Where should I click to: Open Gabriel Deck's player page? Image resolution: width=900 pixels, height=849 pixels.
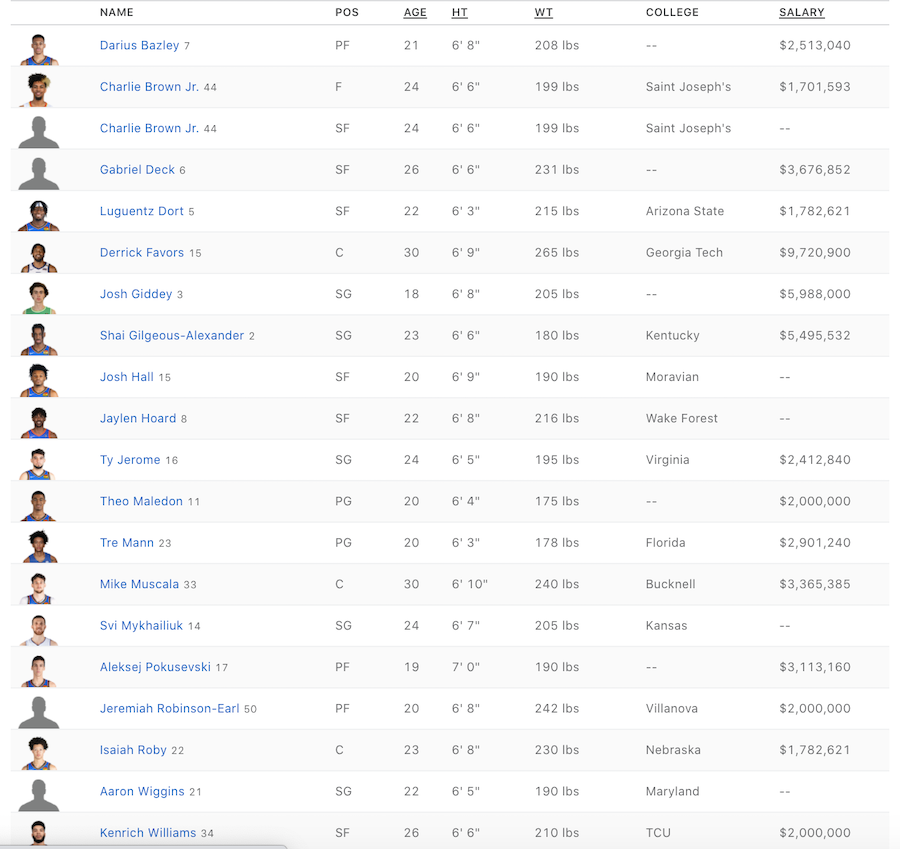coord(137,169)
